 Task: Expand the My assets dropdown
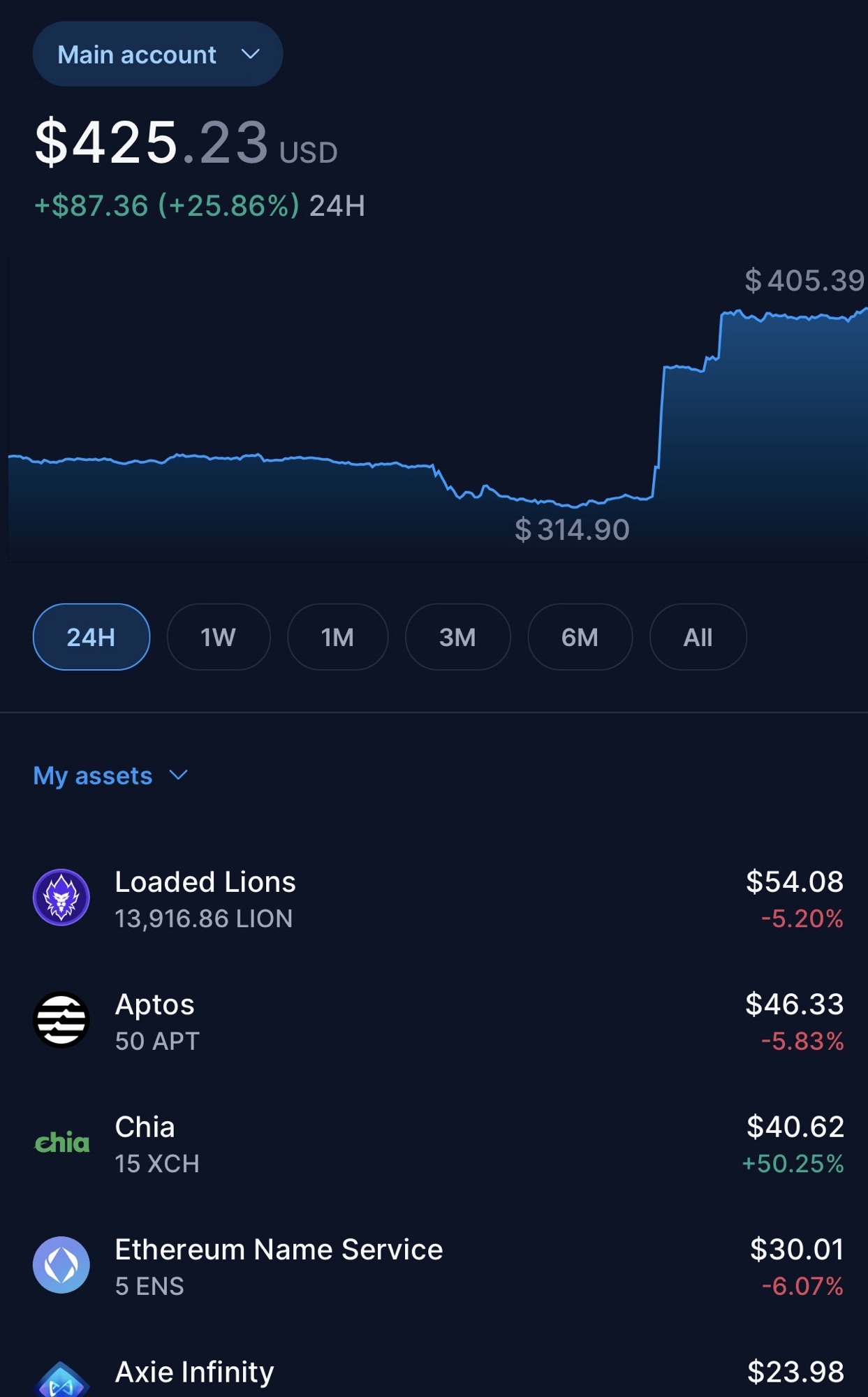pos(110,776)
